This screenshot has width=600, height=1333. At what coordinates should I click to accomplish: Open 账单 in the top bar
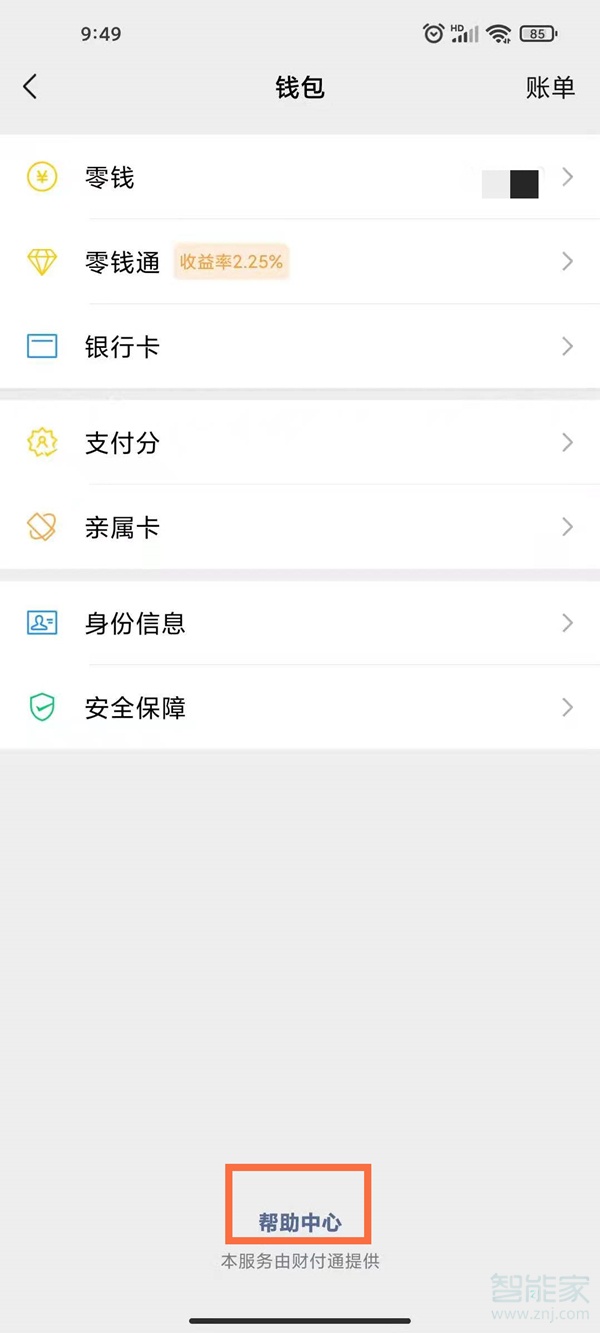point(550,87)
